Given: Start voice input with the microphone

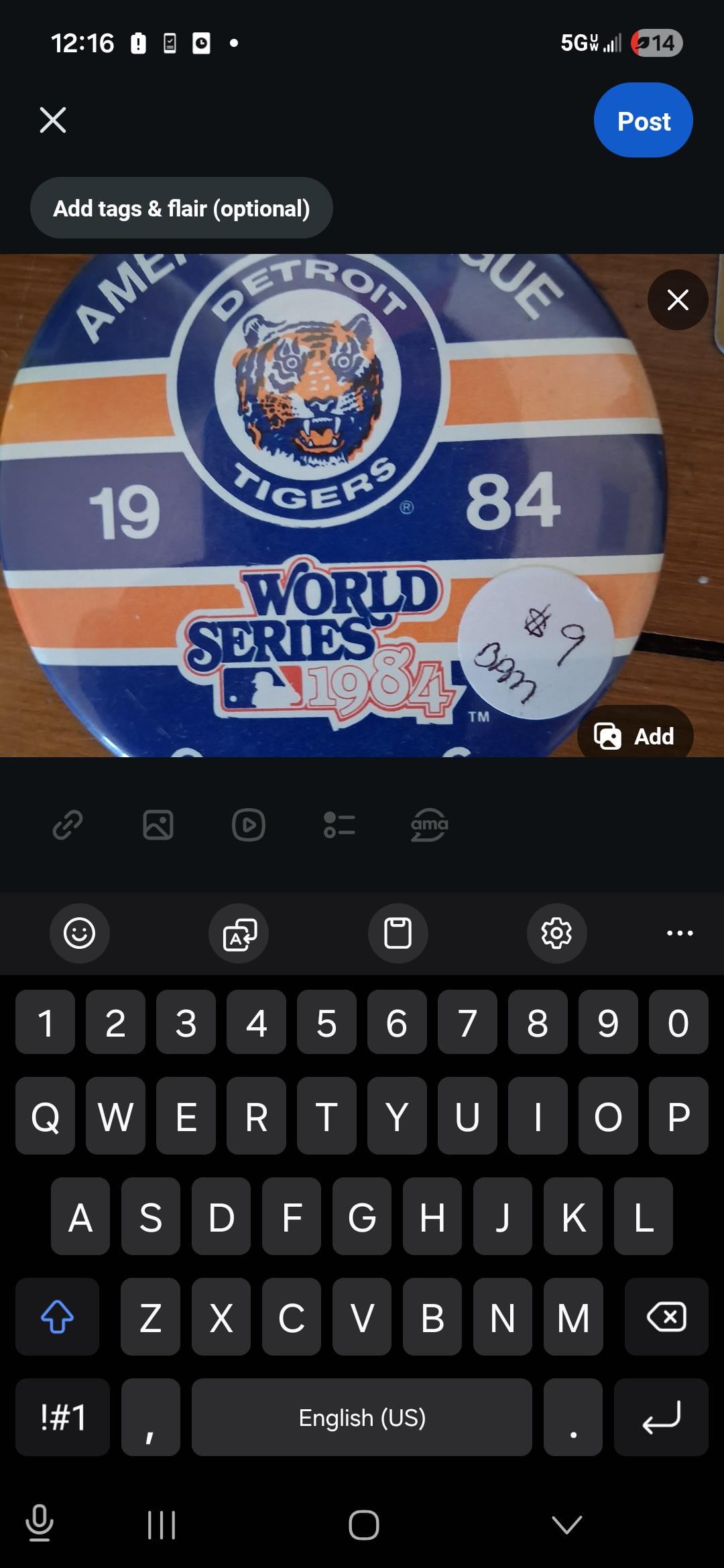Looking at the screenshot, I should click(x=39, y=1524).
